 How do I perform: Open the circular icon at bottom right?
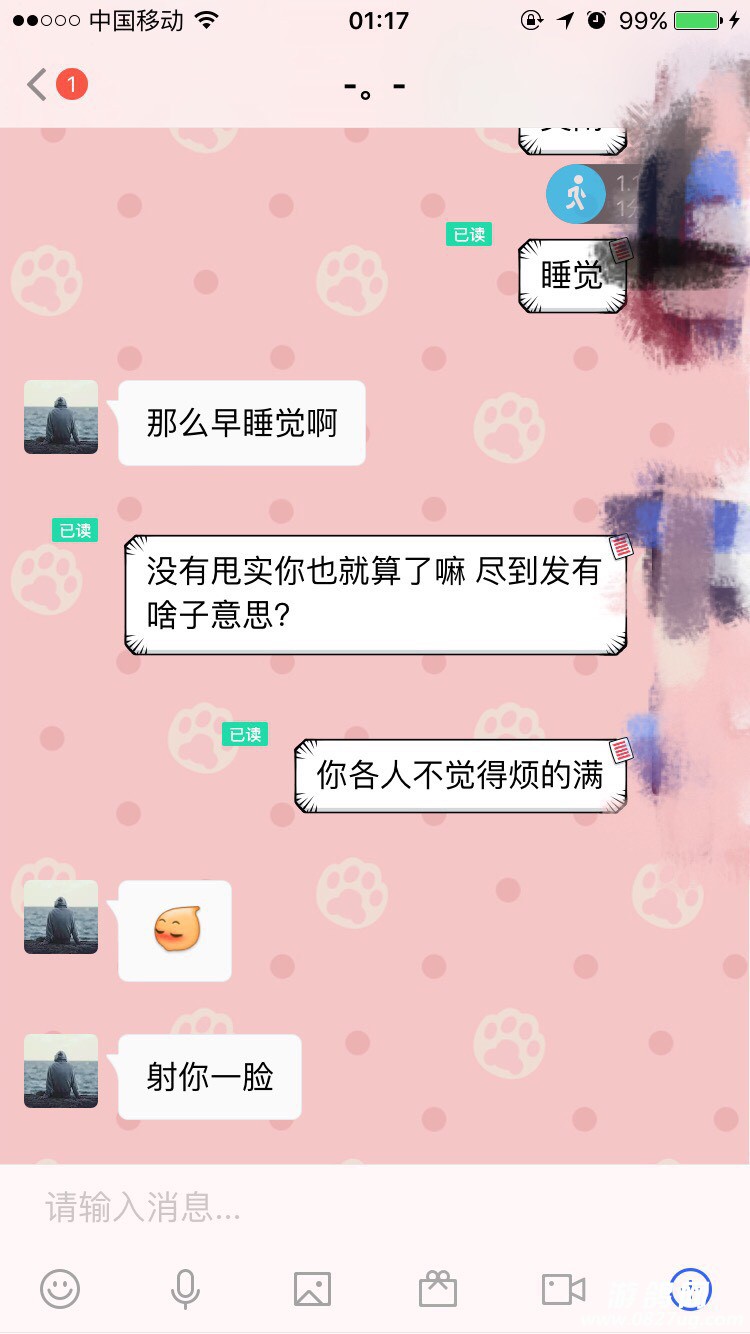(690, 1289)
